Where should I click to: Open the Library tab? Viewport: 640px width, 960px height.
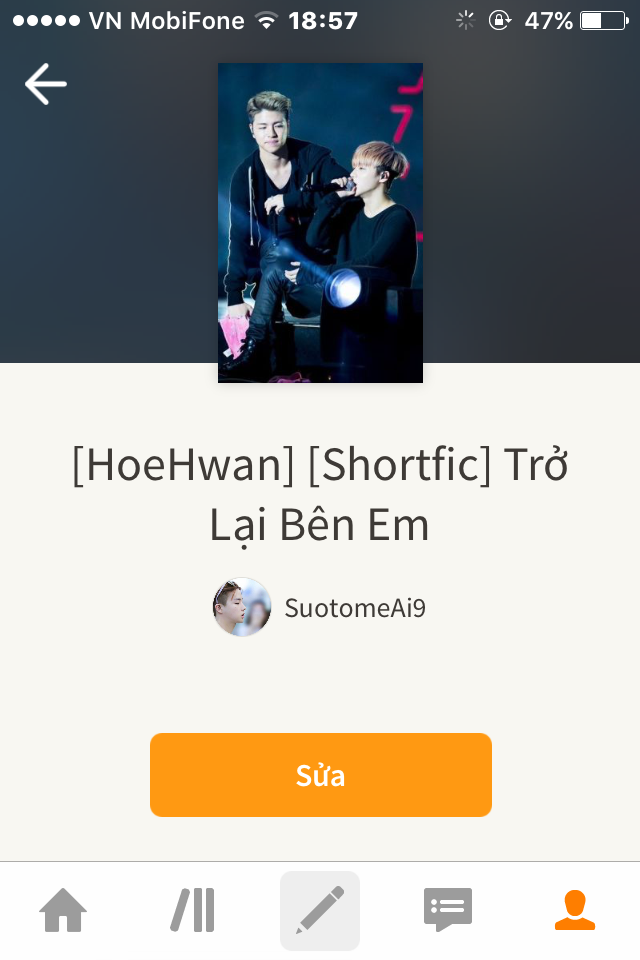coord(192,910)
